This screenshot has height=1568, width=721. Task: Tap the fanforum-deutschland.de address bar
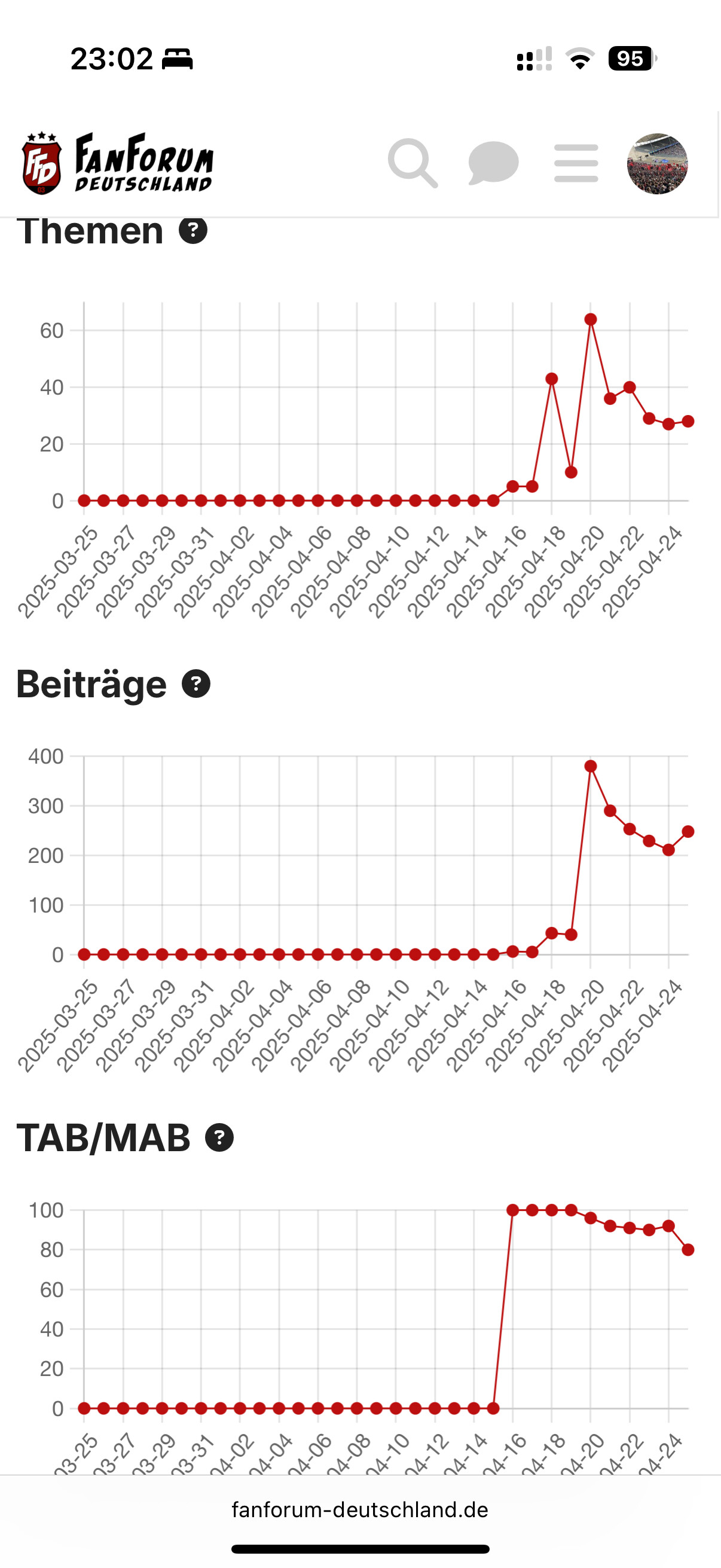(360, 1509)
